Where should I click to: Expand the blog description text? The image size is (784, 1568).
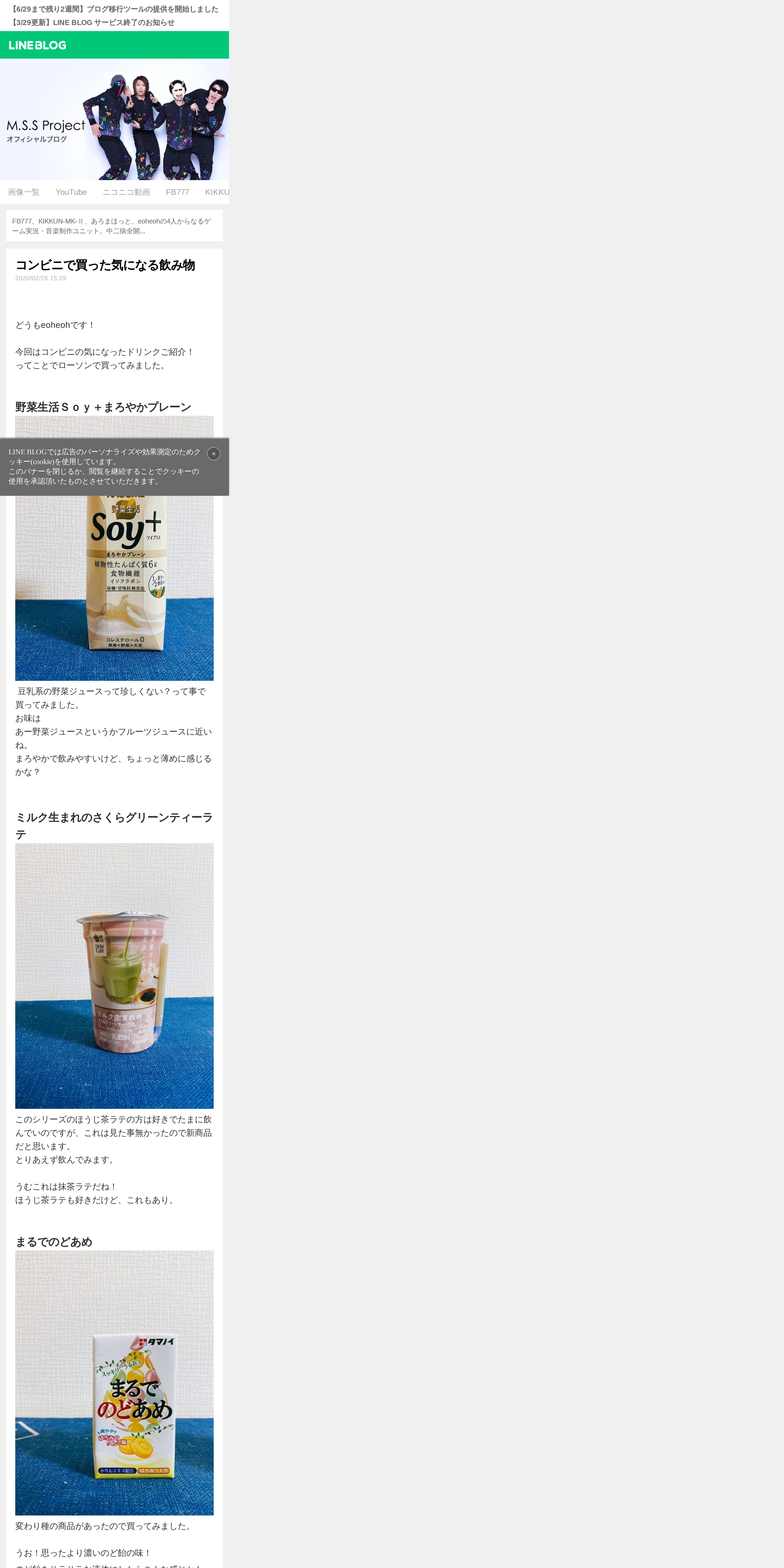tap(114, 226)
